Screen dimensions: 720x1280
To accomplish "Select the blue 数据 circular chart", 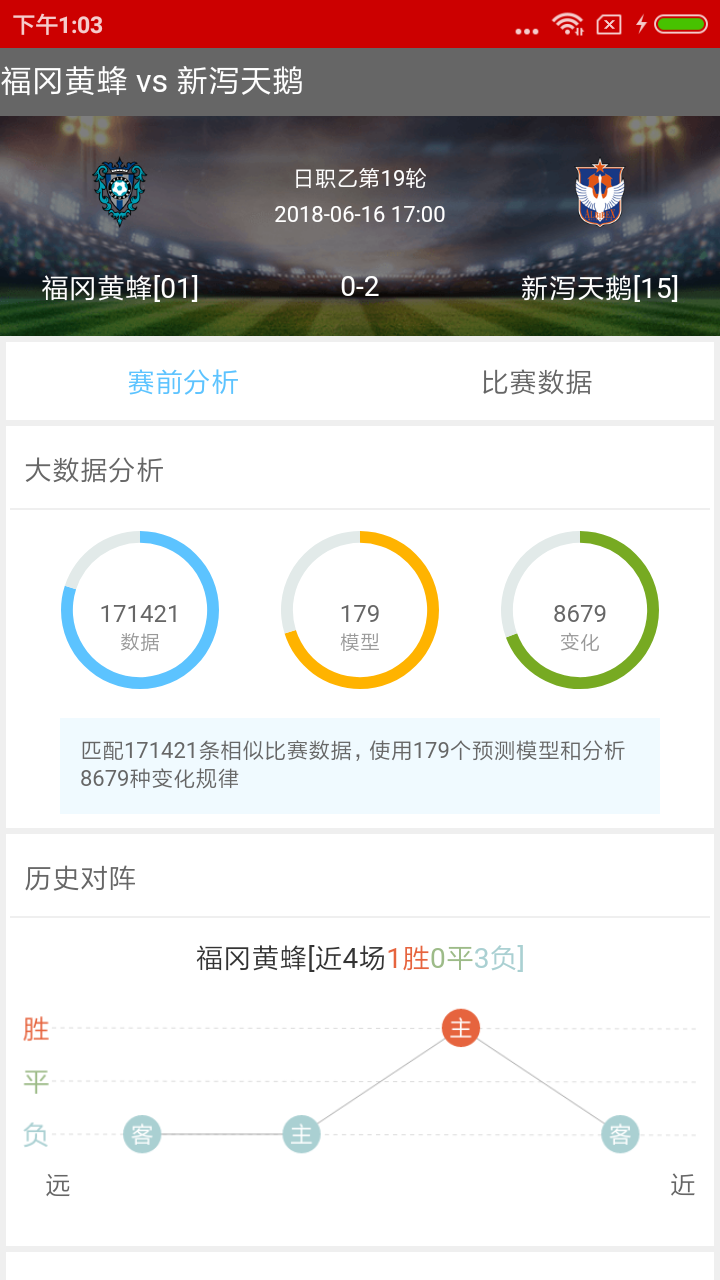I will [x=140, y=610].
